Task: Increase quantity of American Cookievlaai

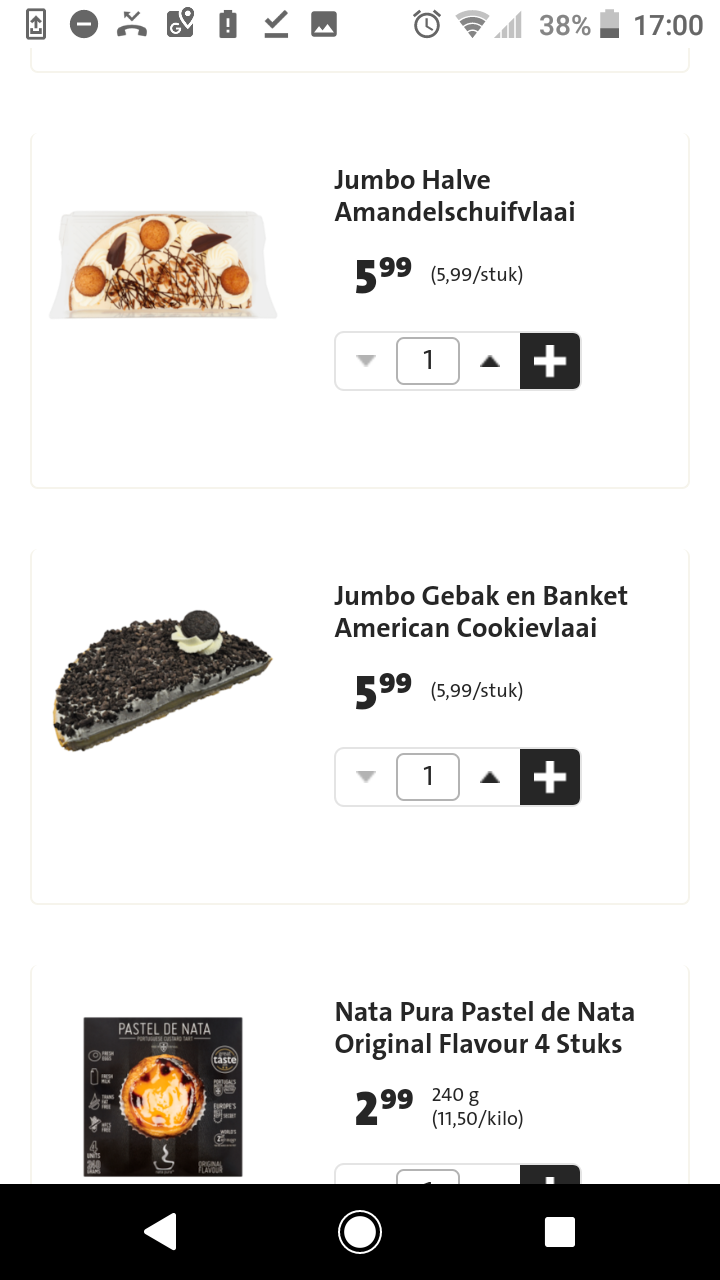Action: coord(489,777)
